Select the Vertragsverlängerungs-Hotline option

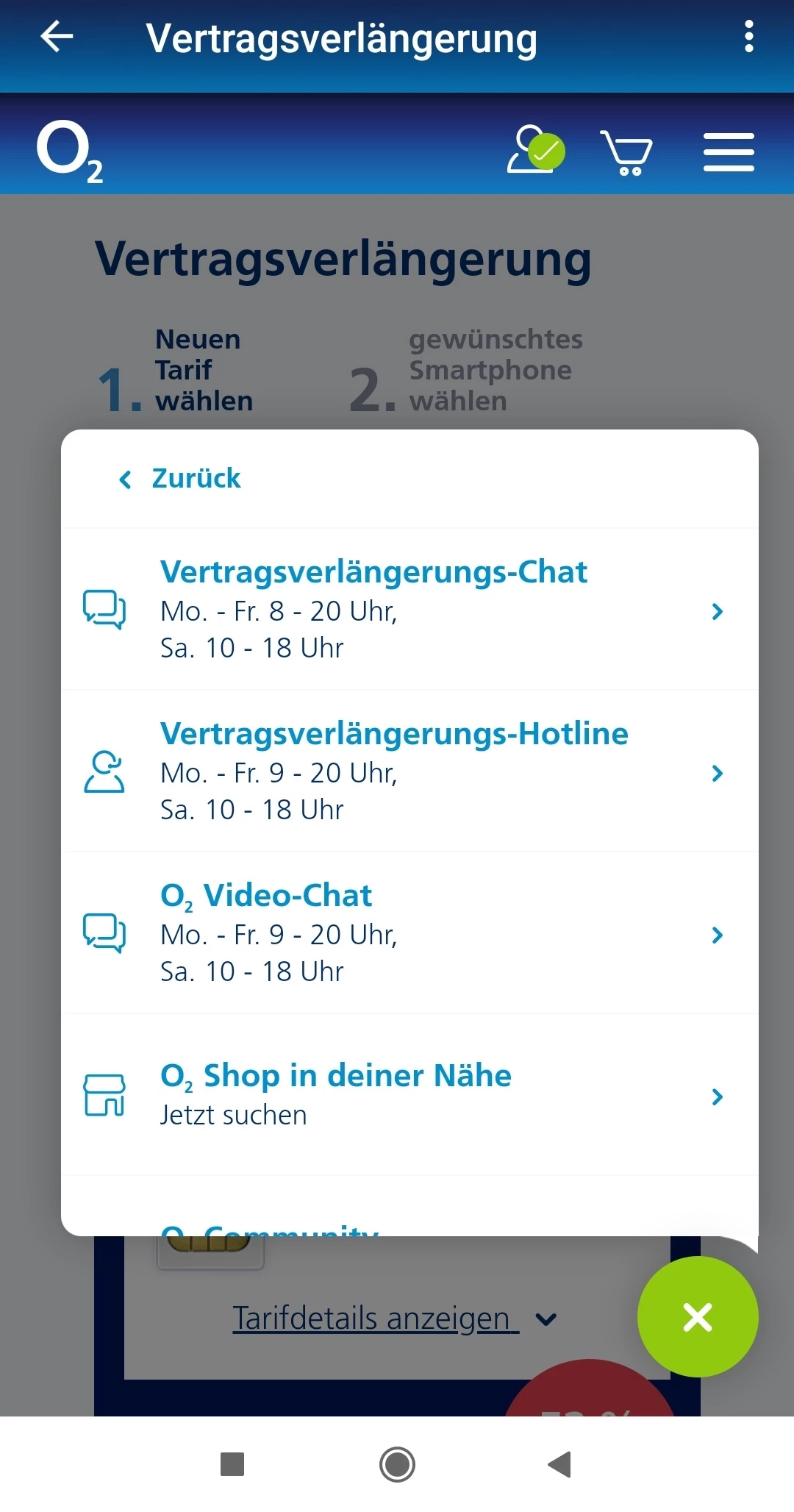pyautogui.click(x=409, y=771)
